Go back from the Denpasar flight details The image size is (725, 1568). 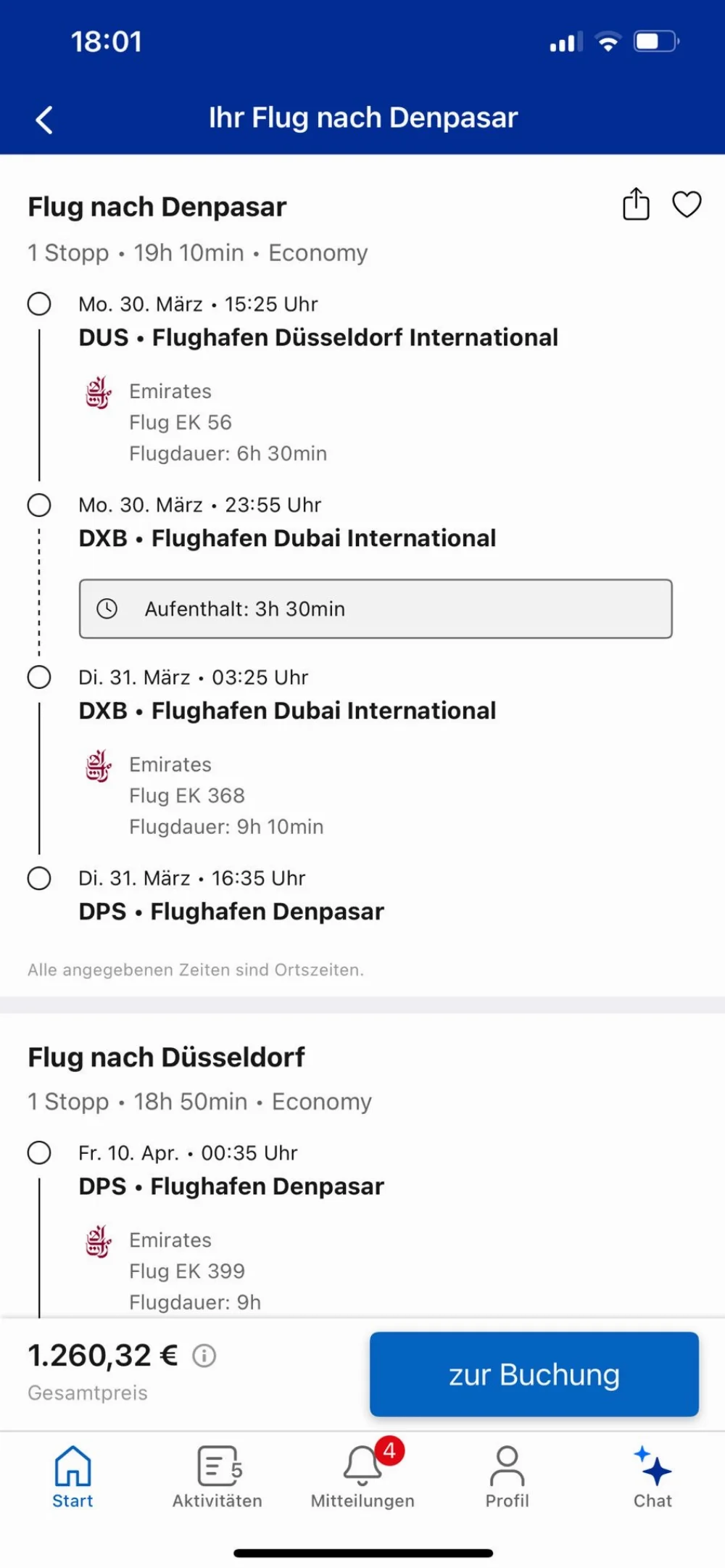click(x=45, y=120)
